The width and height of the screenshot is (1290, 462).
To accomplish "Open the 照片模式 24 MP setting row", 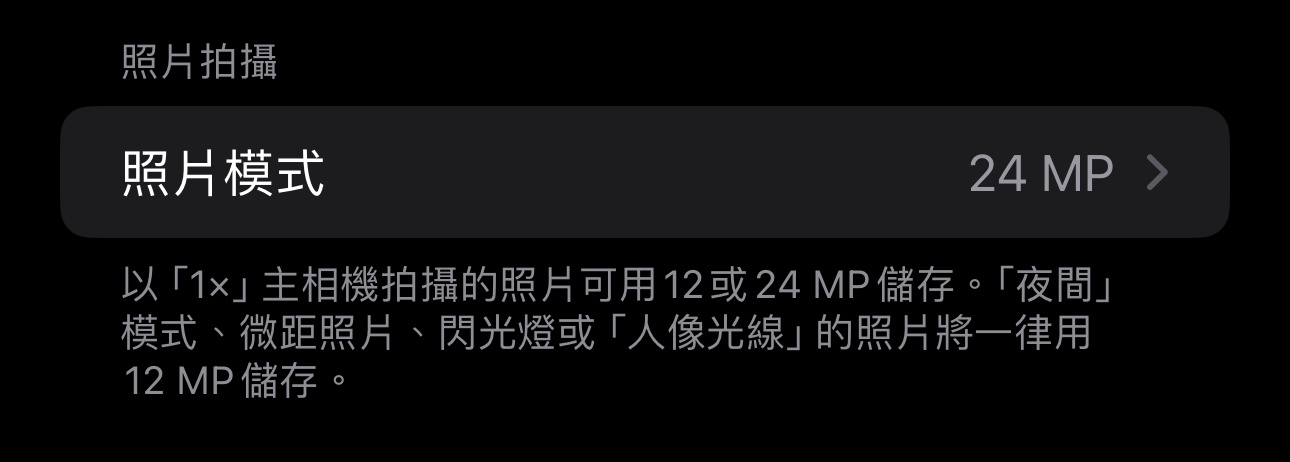I will [x=644, y=173].
